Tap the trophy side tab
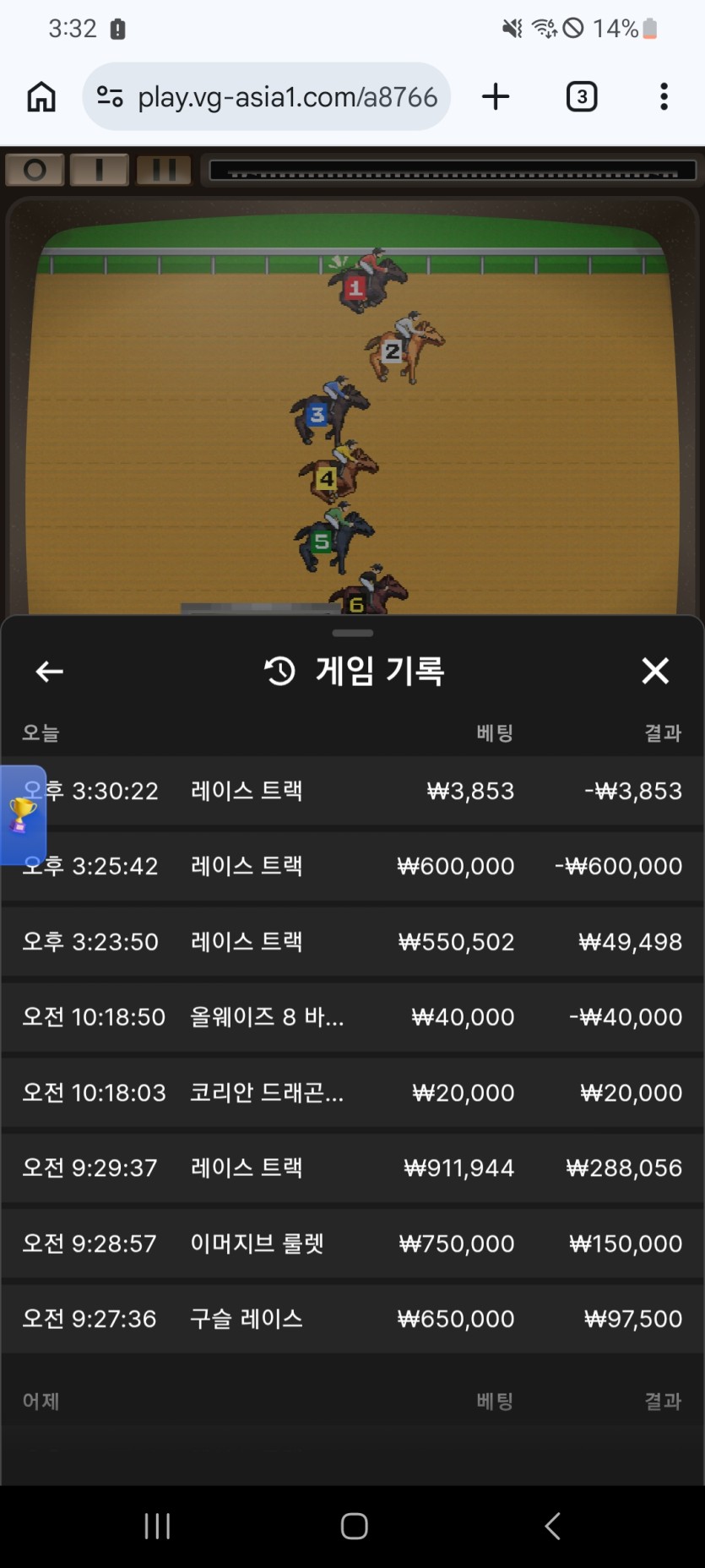 [23, 815]
